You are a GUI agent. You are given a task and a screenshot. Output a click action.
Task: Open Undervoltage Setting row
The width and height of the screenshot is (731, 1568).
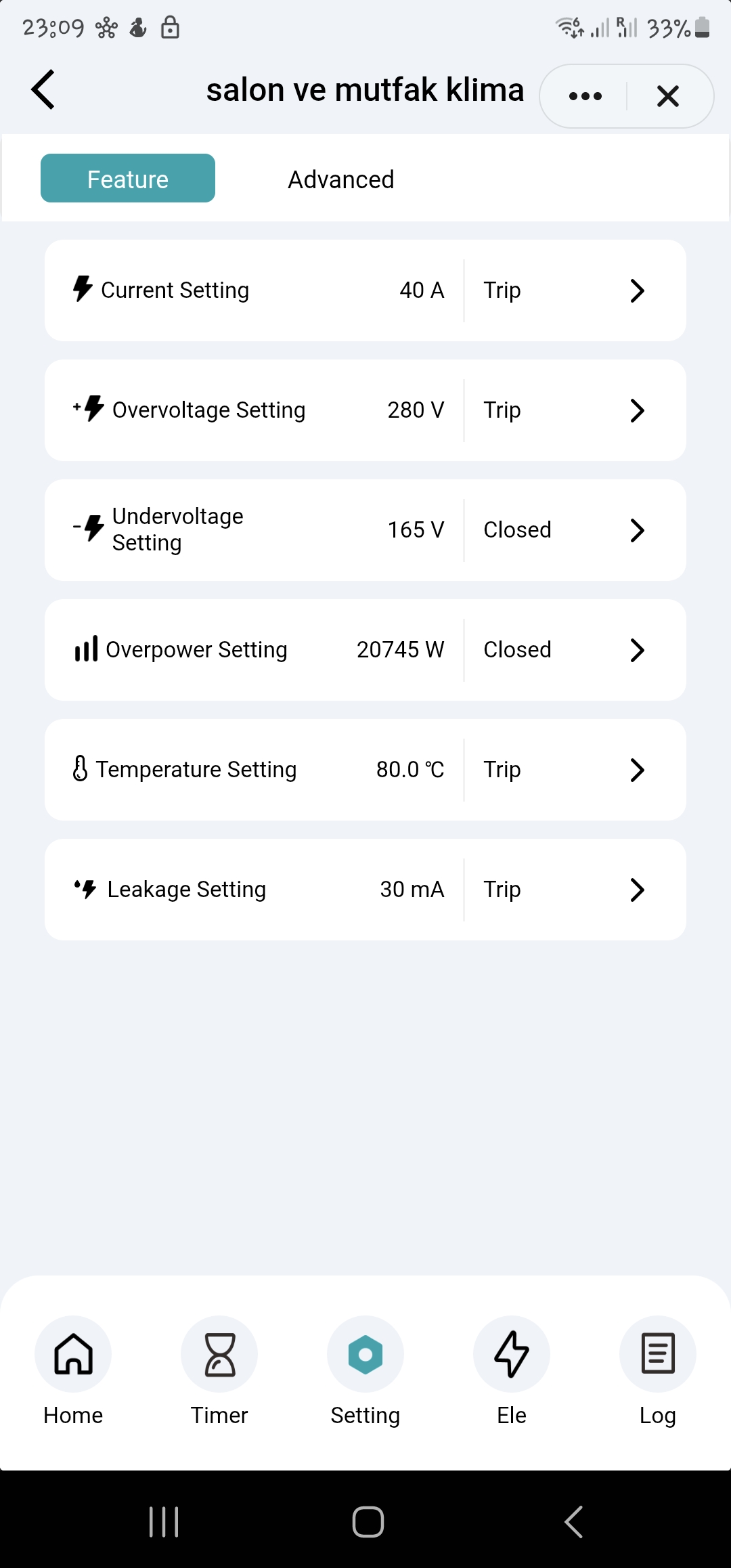(x=365, y=530)
